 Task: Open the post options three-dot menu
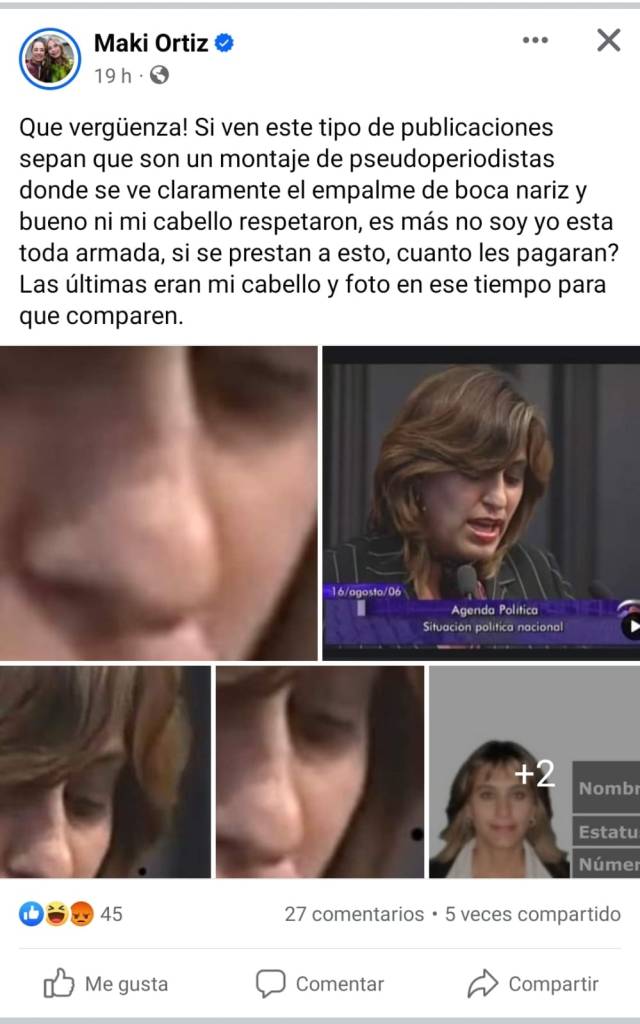[x=535, y=41]
